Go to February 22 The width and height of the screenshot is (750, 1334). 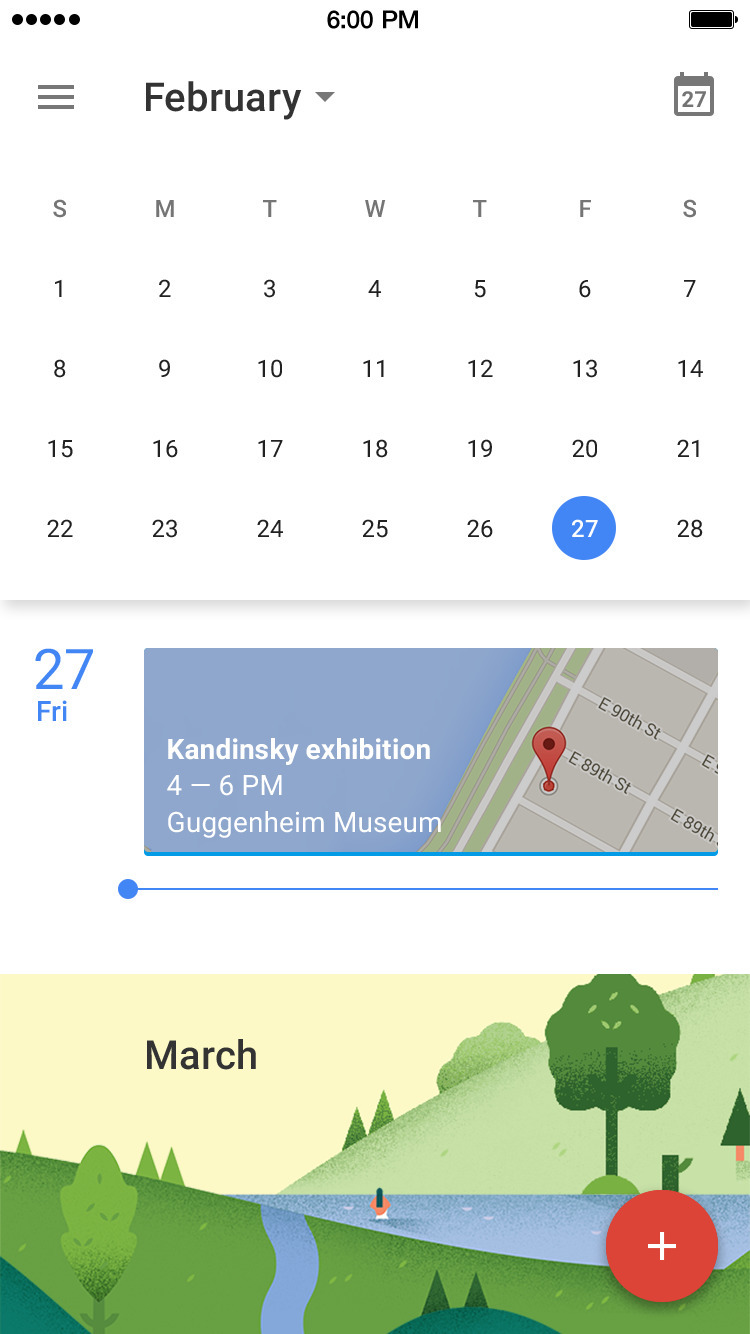60,529
